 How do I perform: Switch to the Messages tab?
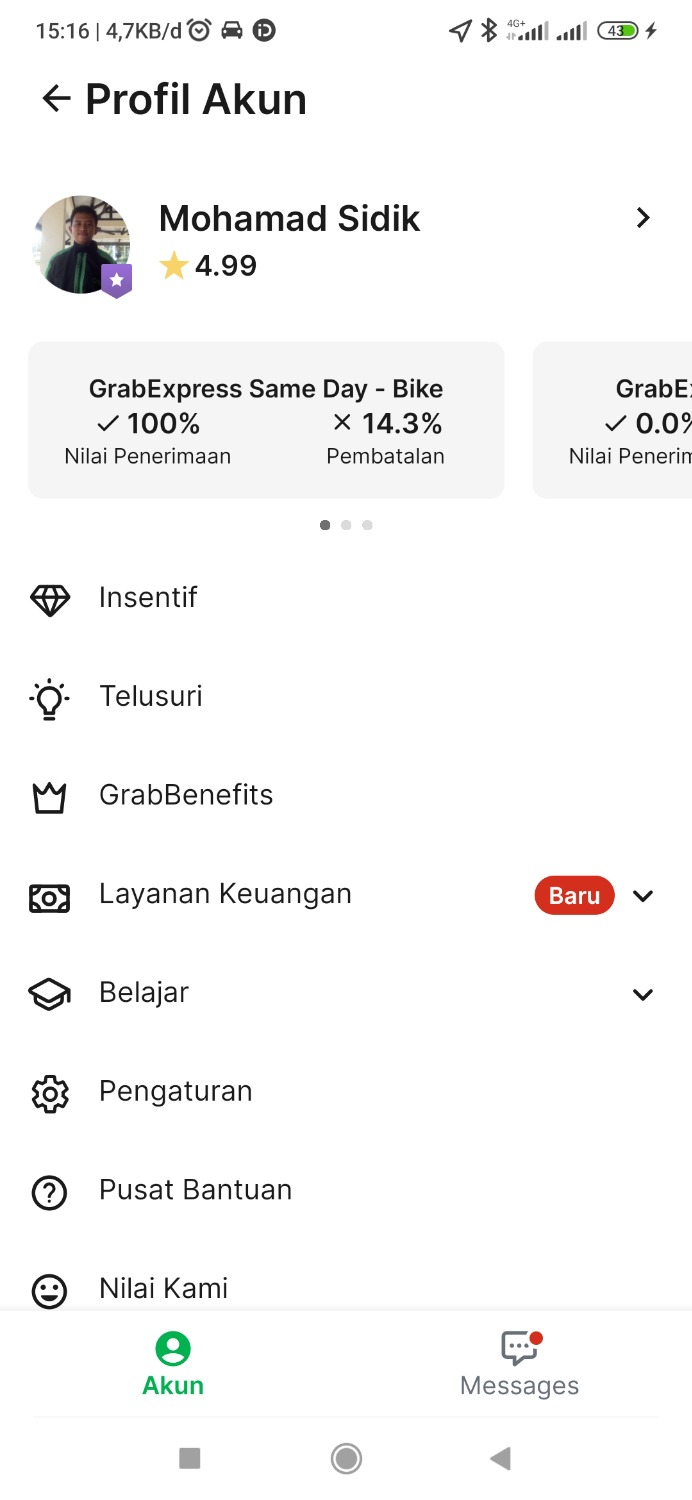point(519,1364)
